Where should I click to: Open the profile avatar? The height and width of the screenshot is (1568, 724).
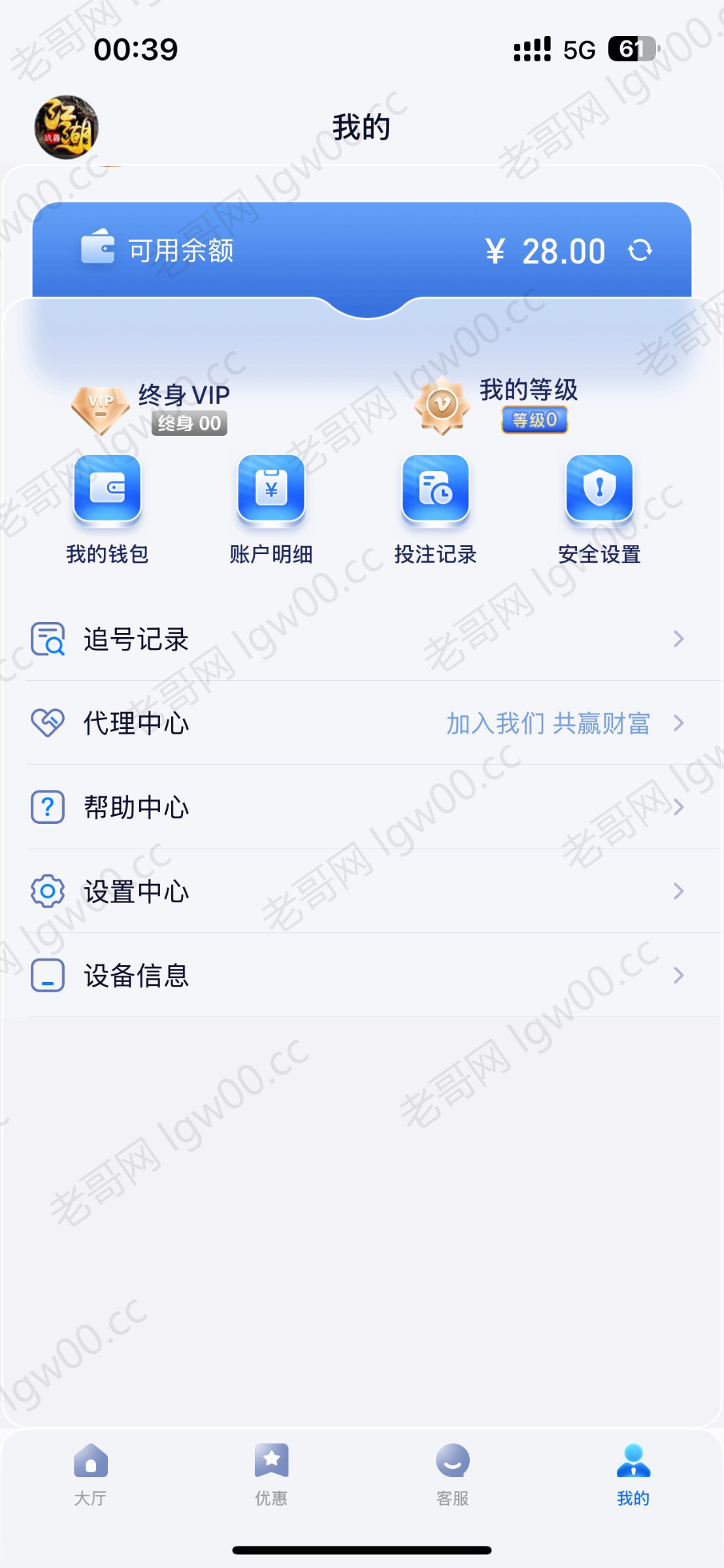pos(66,127)
